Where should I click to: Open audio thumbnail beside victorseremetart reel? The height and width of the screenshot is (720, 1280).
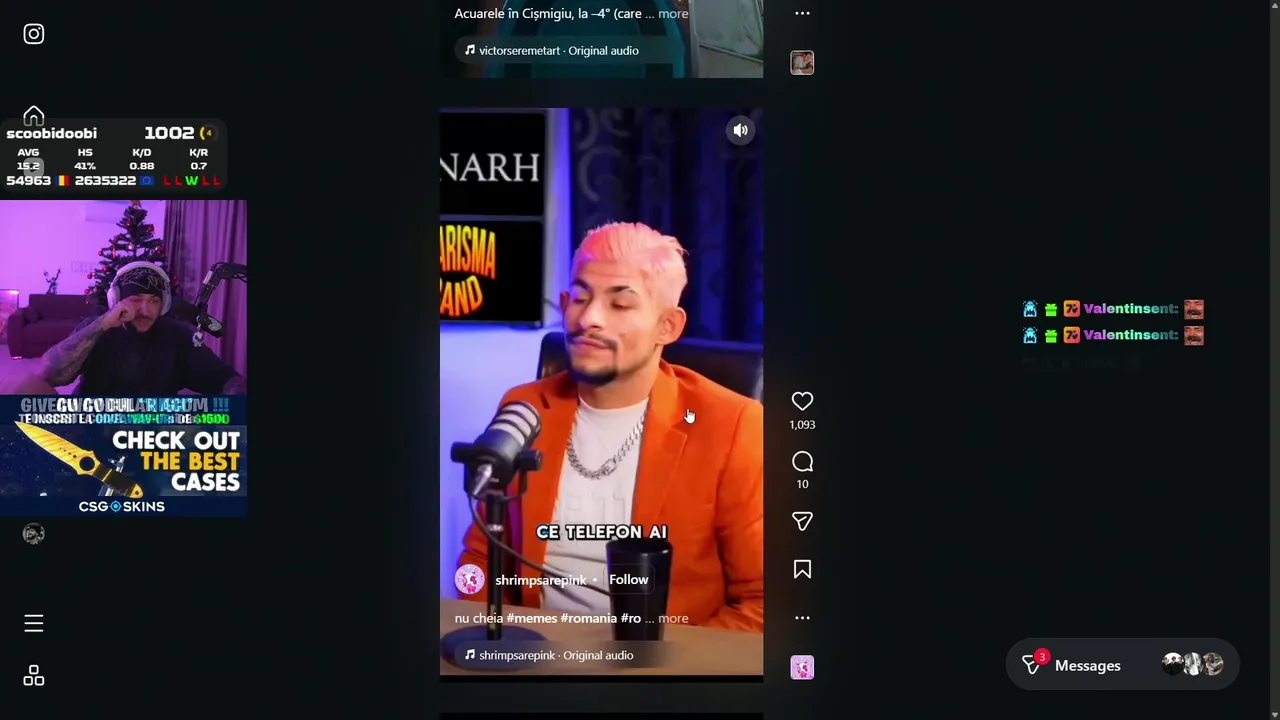pyautogui.click(x=802, y=63)
